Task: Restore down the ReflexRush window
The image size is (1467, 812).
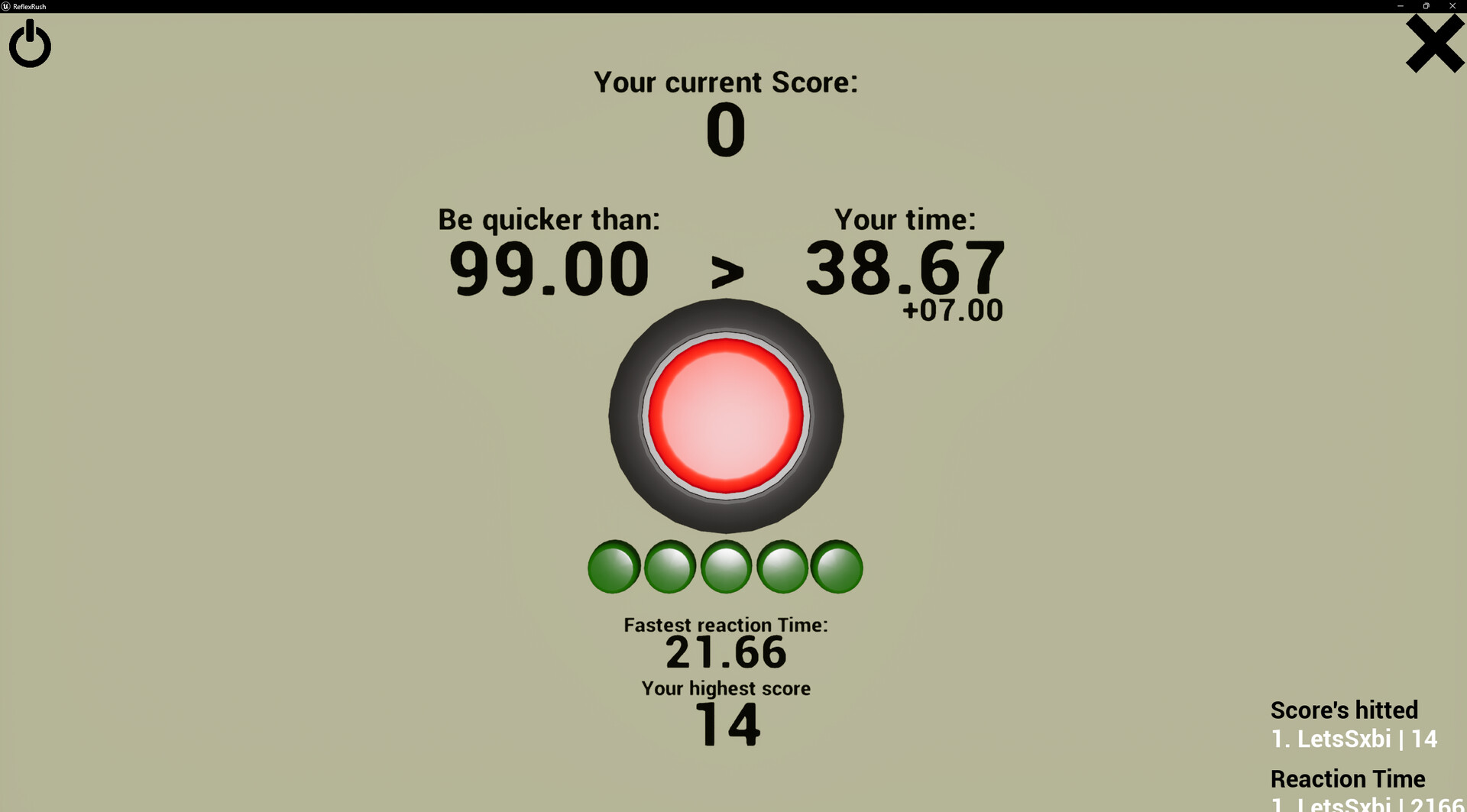Action: click(x=1426, y=6)
